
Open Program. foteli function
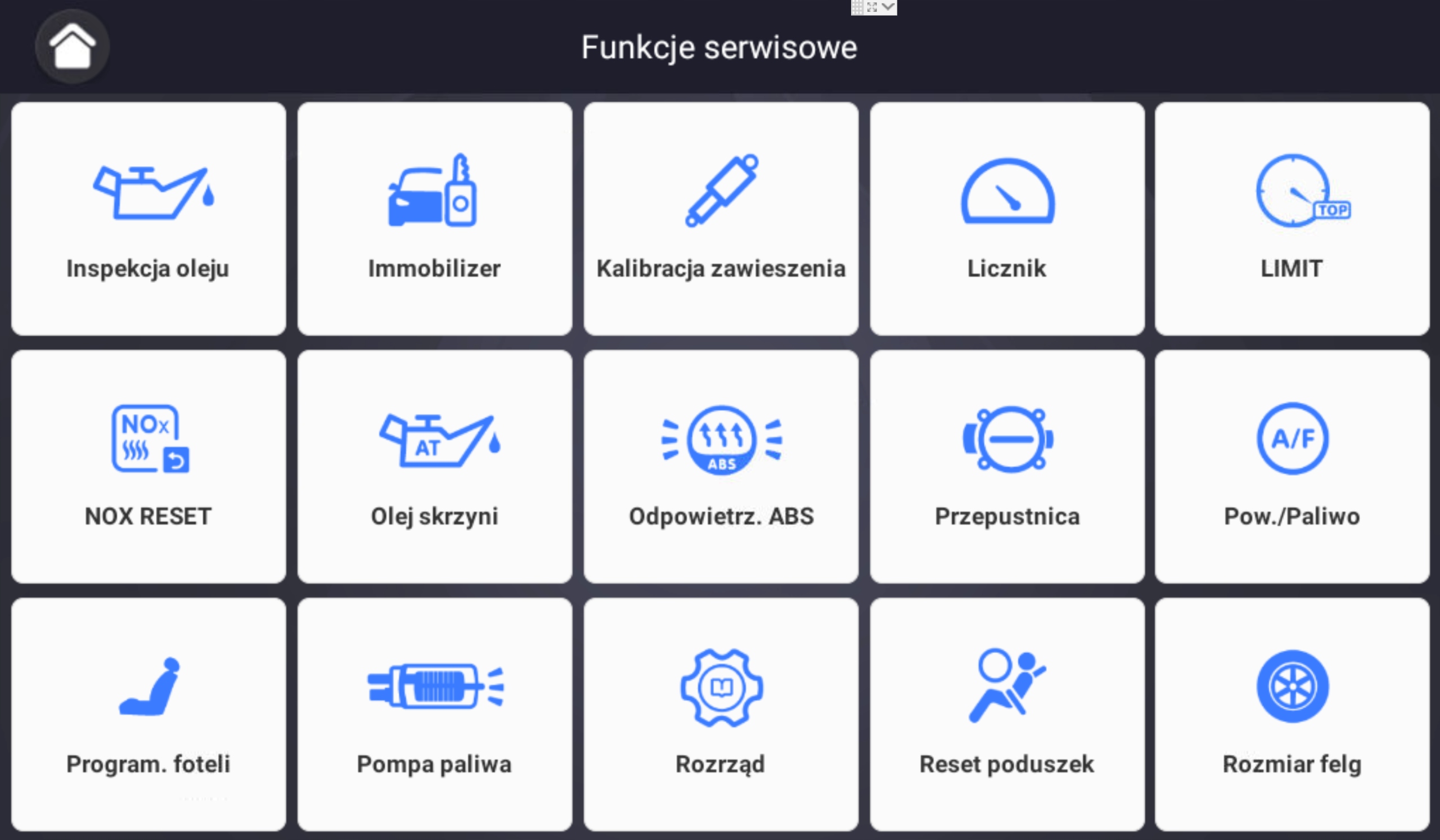coord(148,714)
